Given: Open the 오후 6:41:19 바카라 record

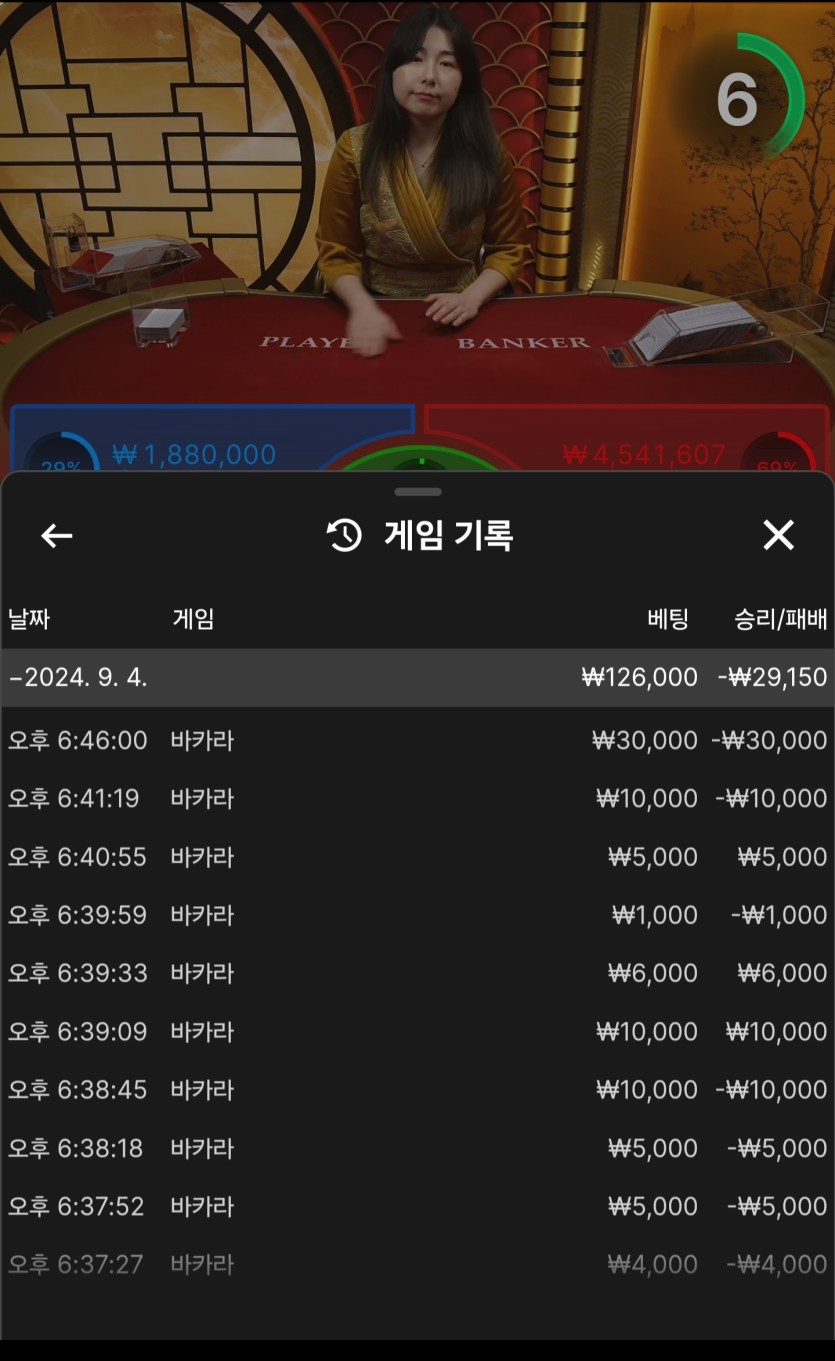Looking at the screenshot, I should pyautogui.click(x=417, y=798).
